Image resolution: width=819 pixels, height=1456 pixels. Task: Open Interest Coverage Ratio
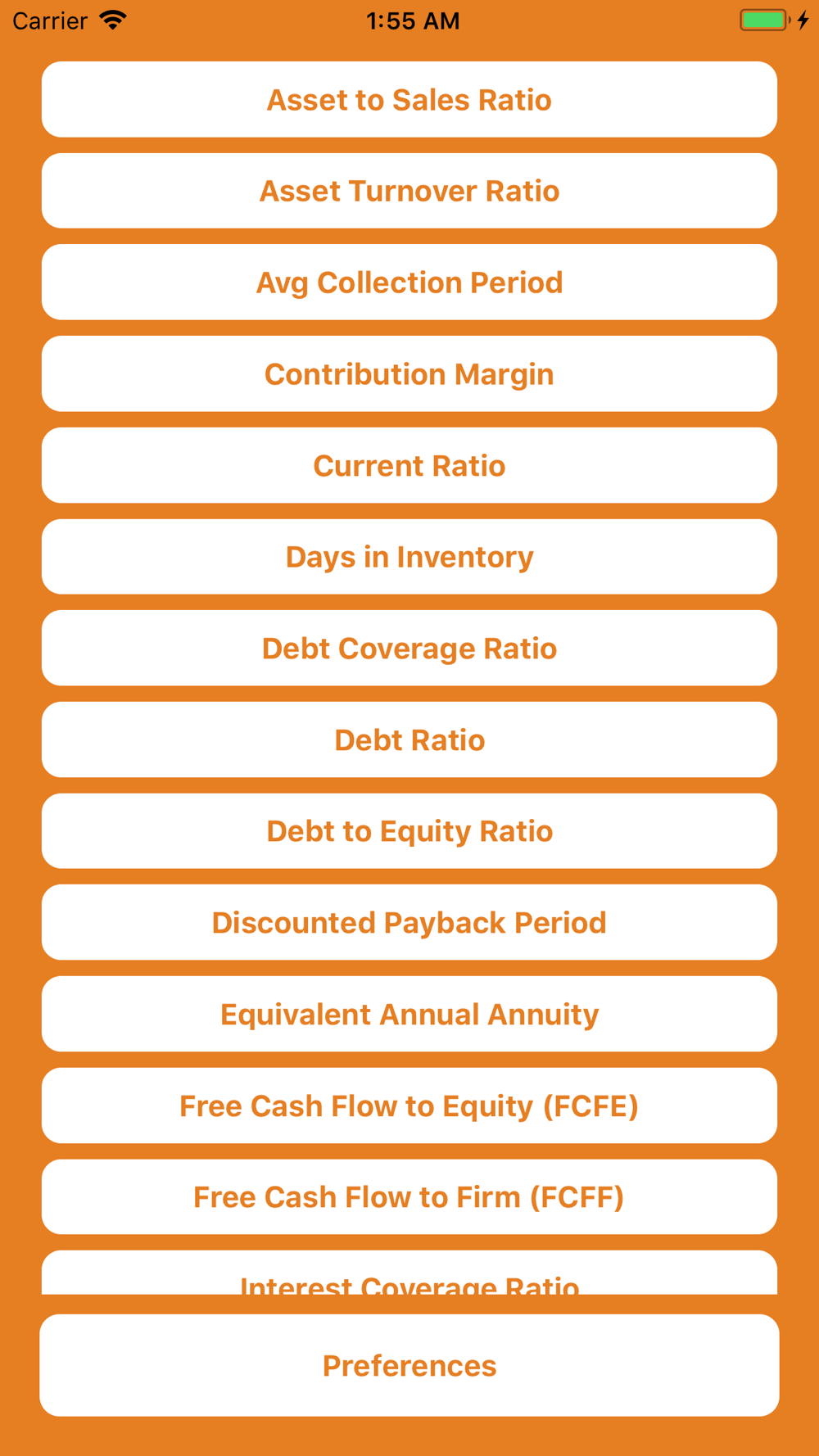click(409, 1273)
